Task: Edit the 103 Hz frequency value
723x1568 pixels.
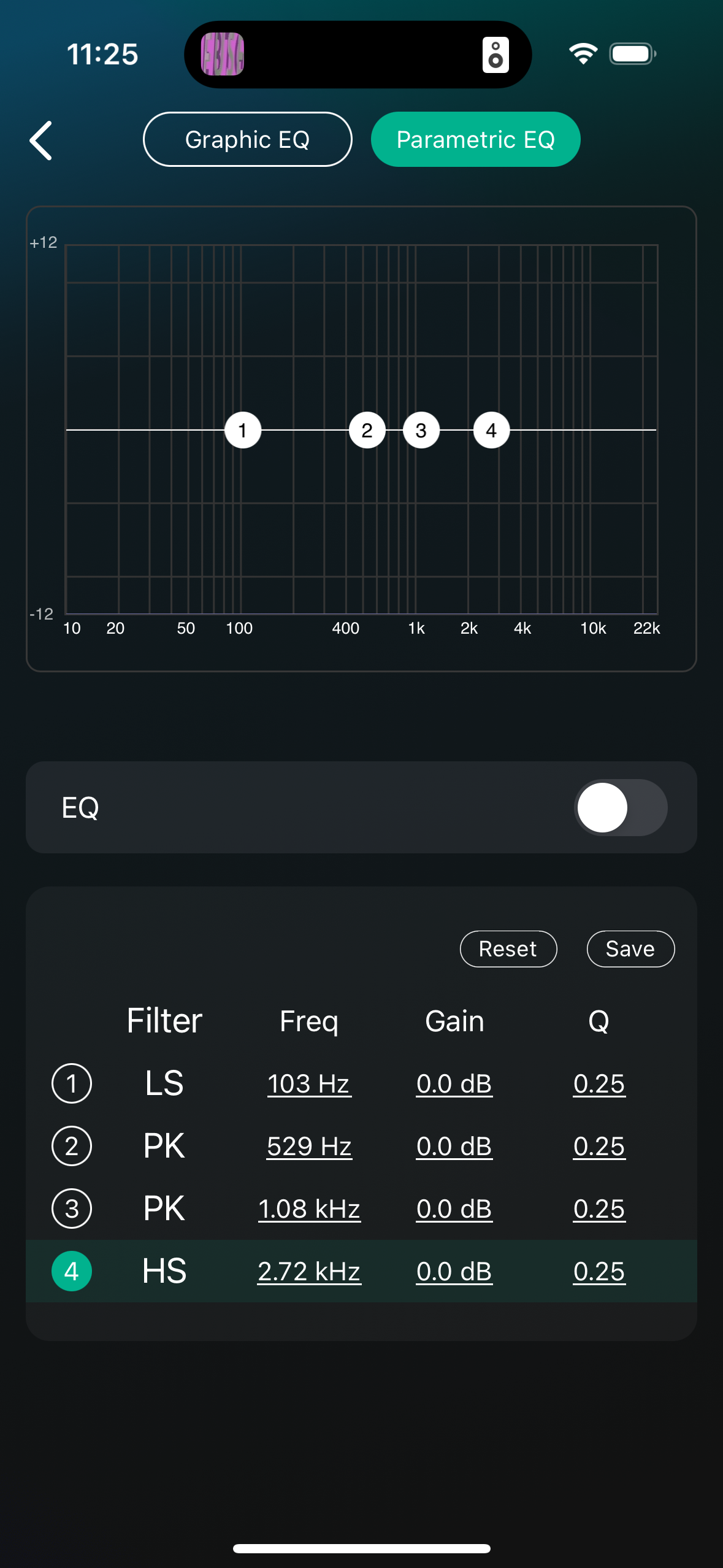Action: pyautogui.click(x=309, y=1084)
